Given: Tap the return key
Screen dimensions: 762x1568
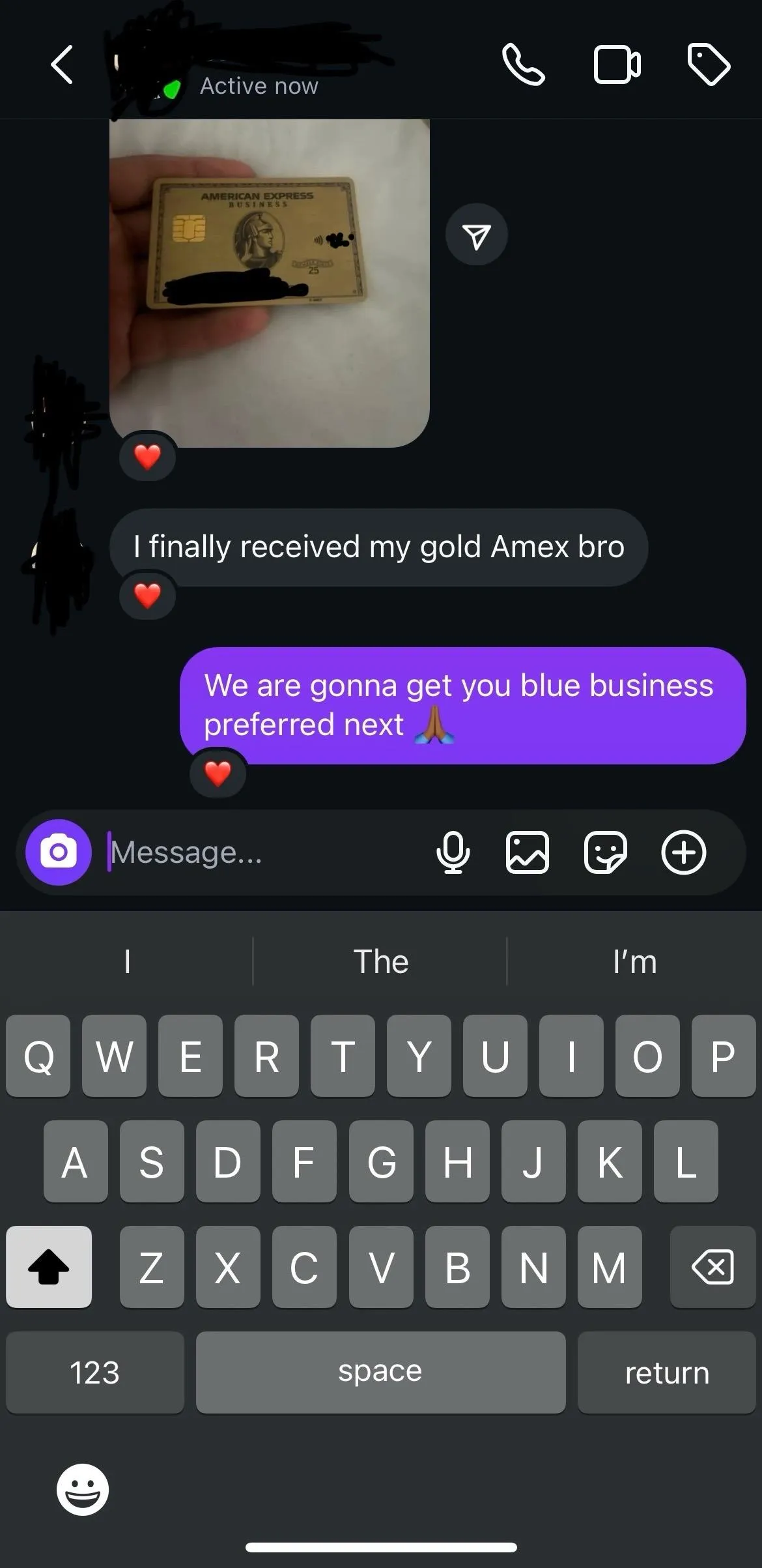Looking at the screenshot, I should (x=666, y=1372).
